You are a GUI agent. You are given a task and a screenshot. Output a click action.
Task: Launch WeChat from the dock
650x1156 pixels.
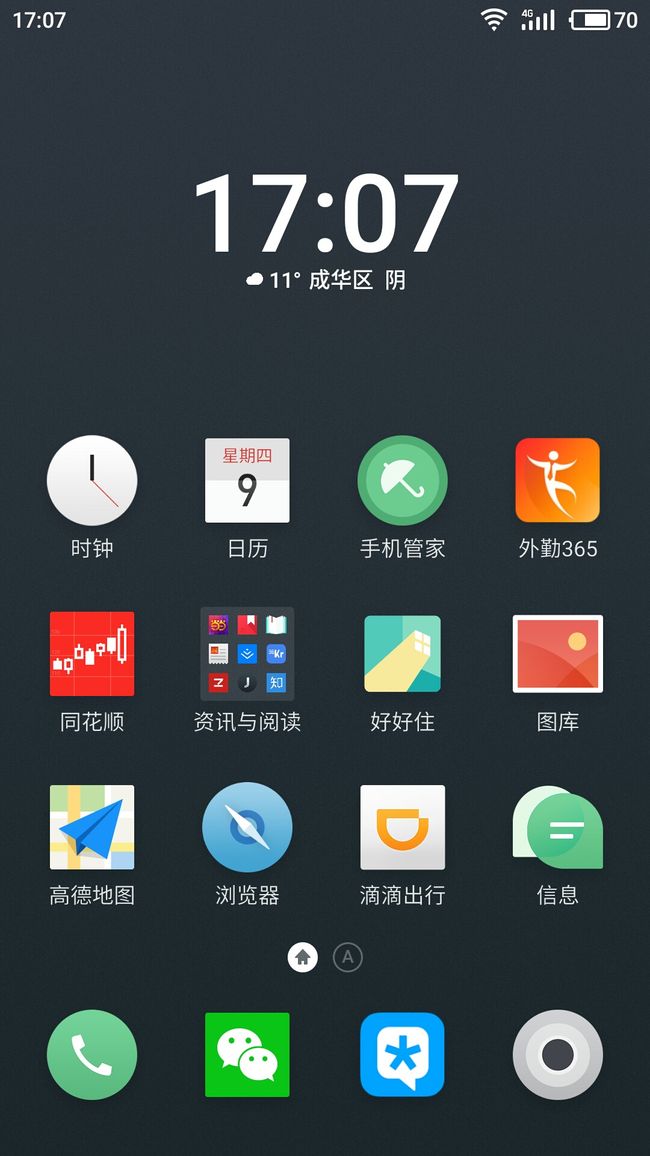click(247, 1055)
